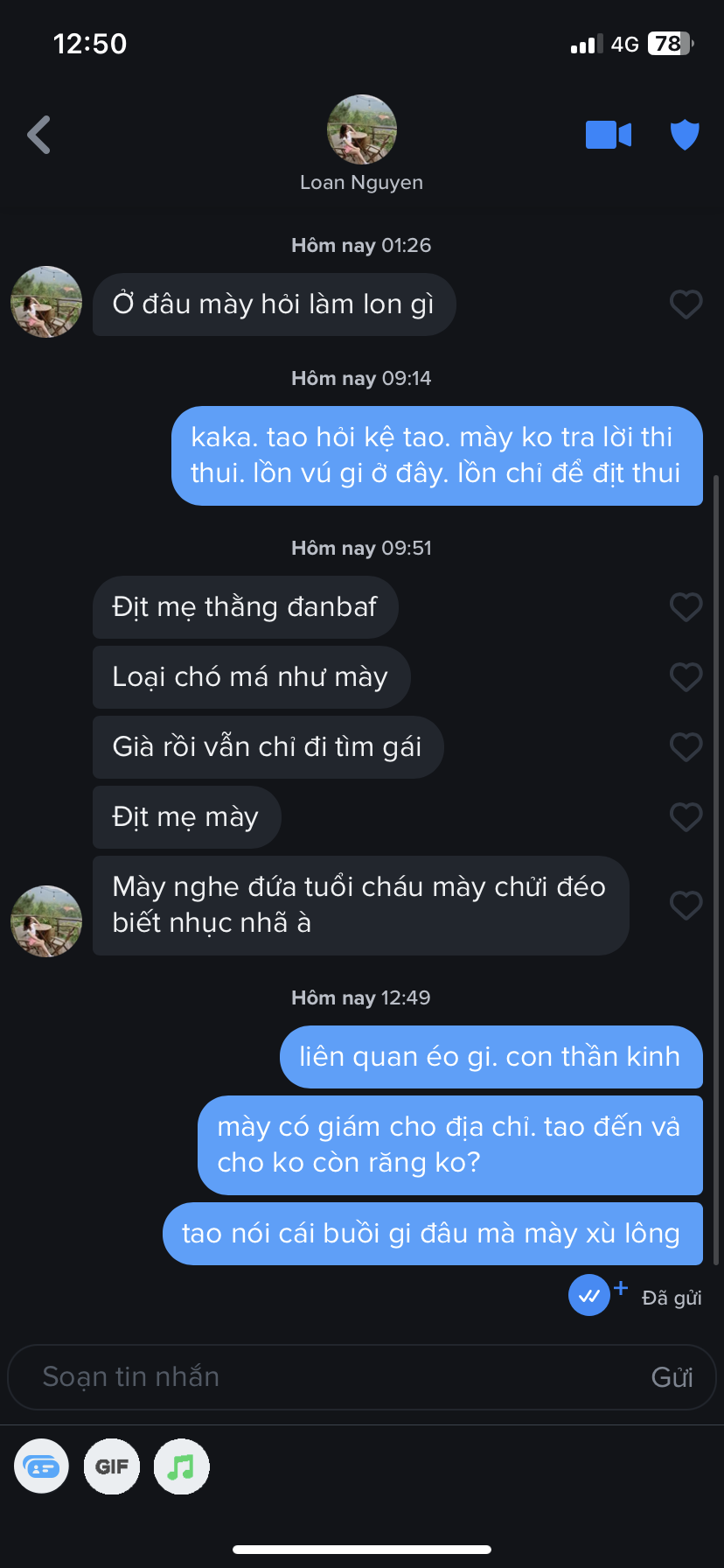This screenshot has width=724, height=1568.
Task: Like the message starting "Mày nghe đứa tuổi cháu"
Action: pos(686,905)
